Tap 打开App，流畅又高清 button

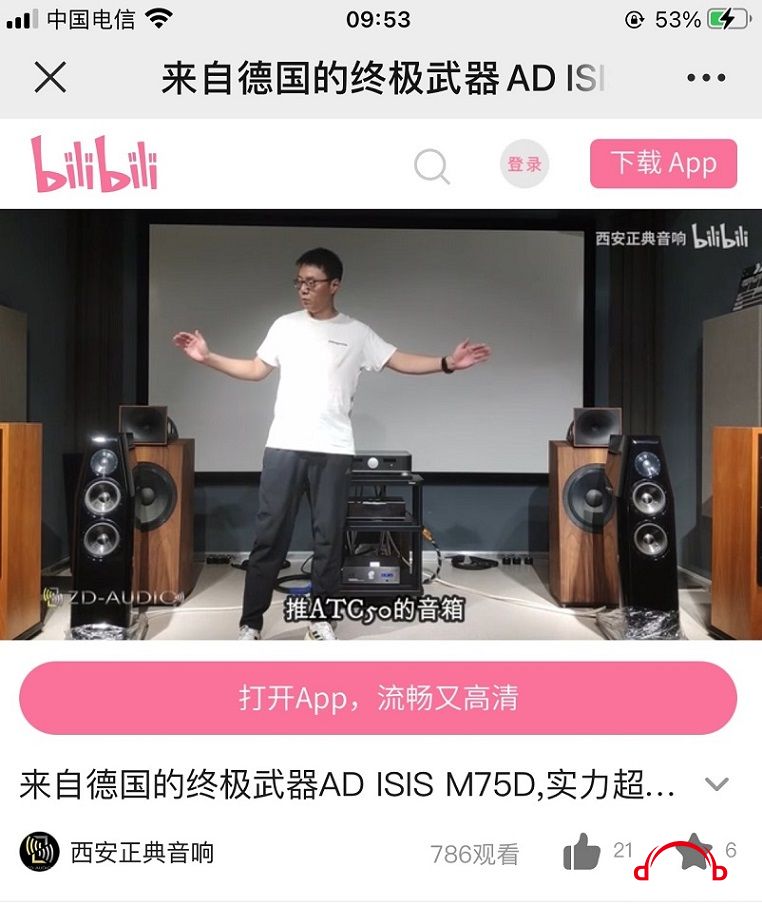click(378, 698)
